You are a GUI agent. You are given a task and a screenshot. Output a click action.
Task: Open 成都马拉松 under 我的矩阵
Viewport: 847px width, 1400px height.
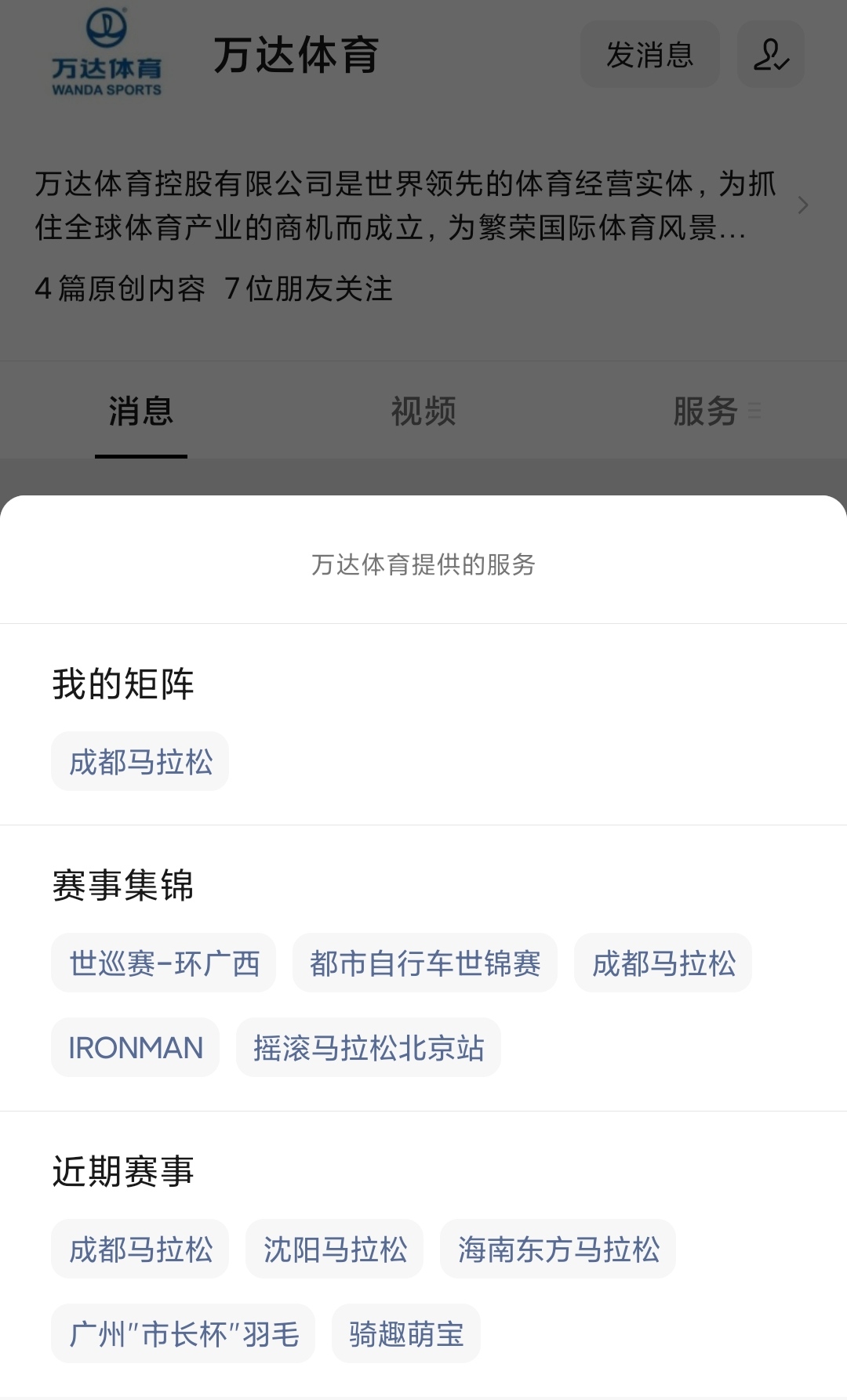pyautogui.click(x=140, y=762)
